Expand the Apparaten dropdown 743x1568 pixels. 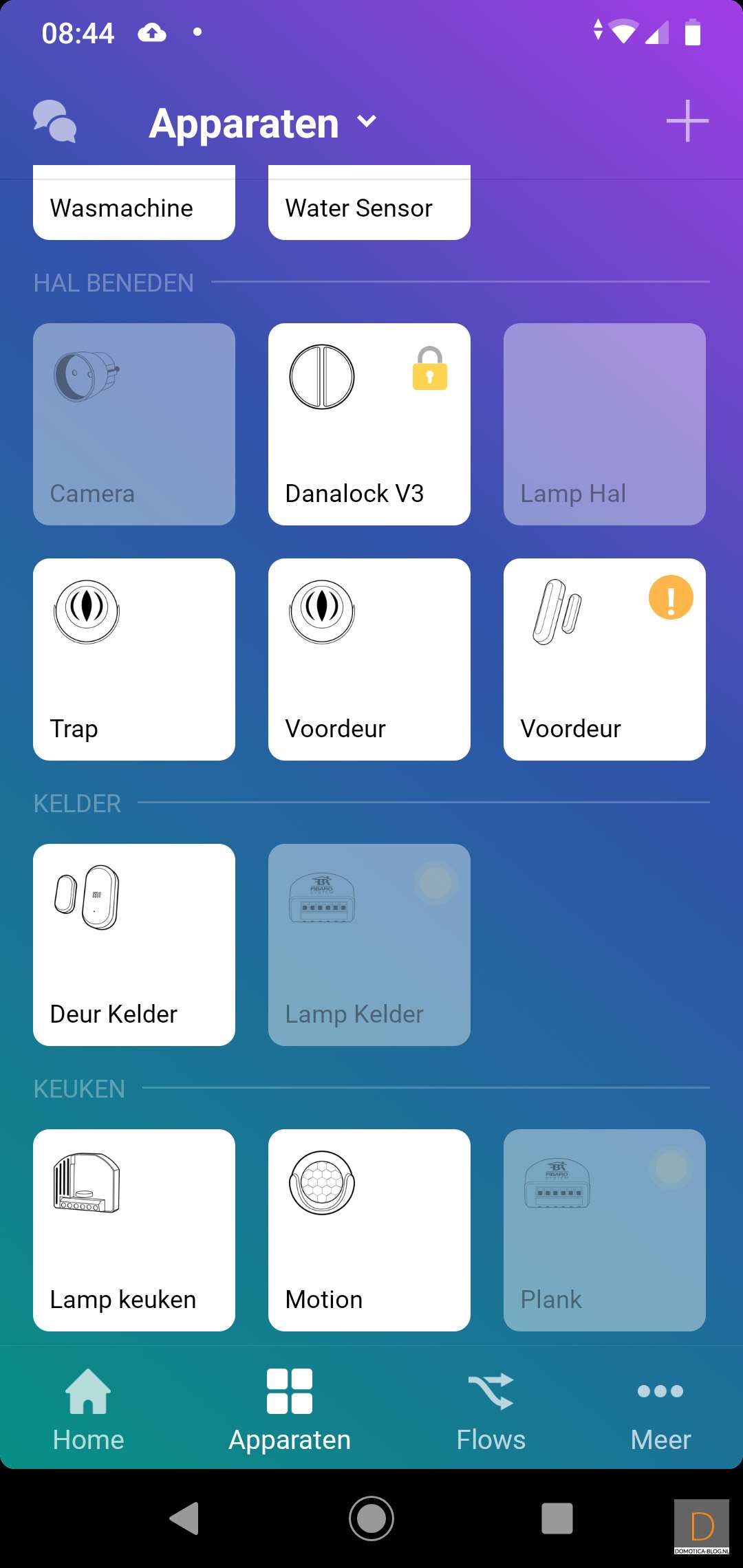(x=367, y=122)
